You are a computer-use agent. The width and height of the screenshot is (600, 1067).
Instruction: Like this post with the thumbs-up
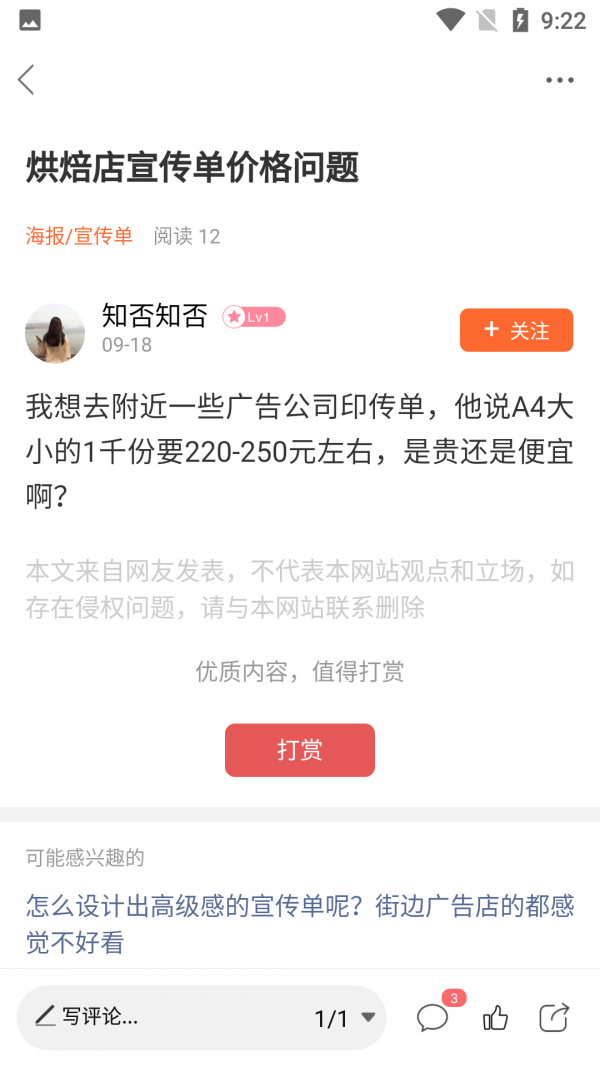(495, 1018)
